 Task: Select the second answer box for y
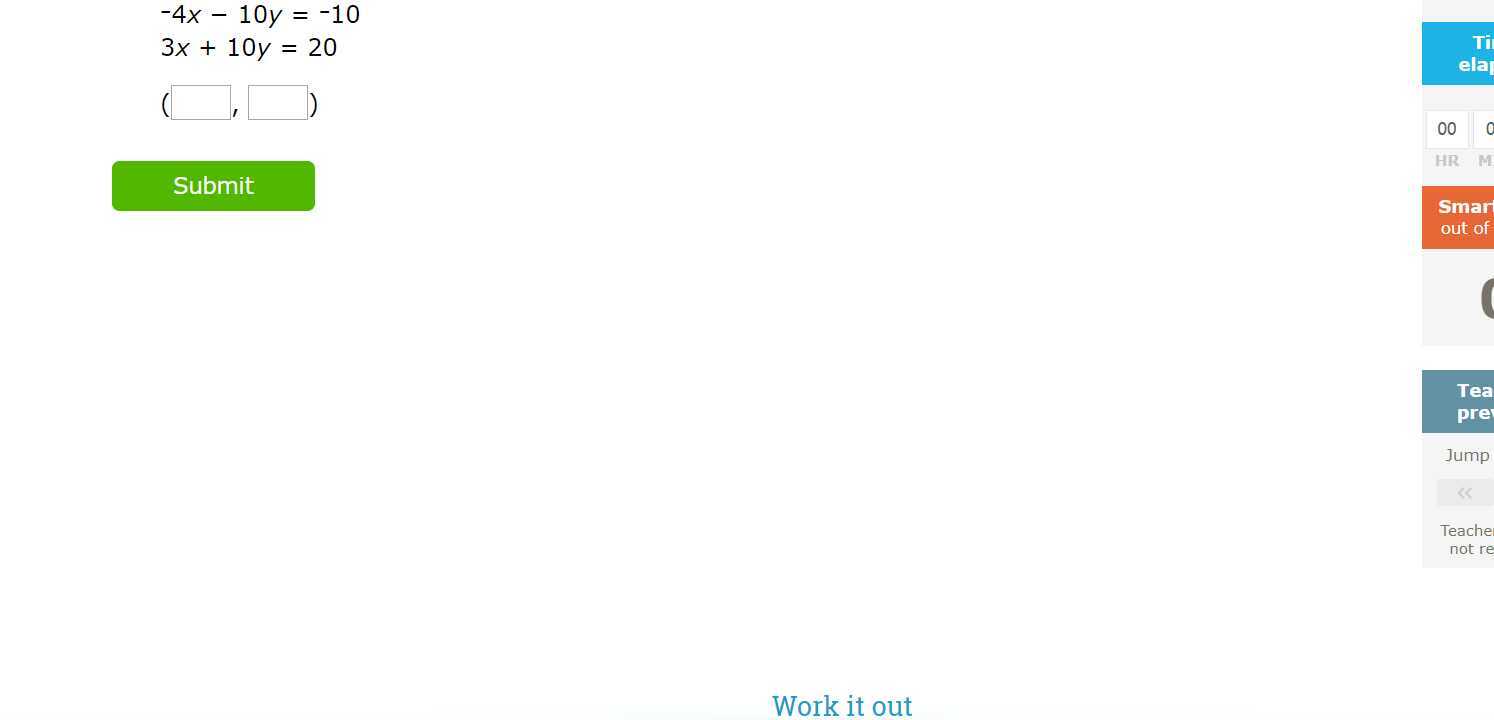277,103
